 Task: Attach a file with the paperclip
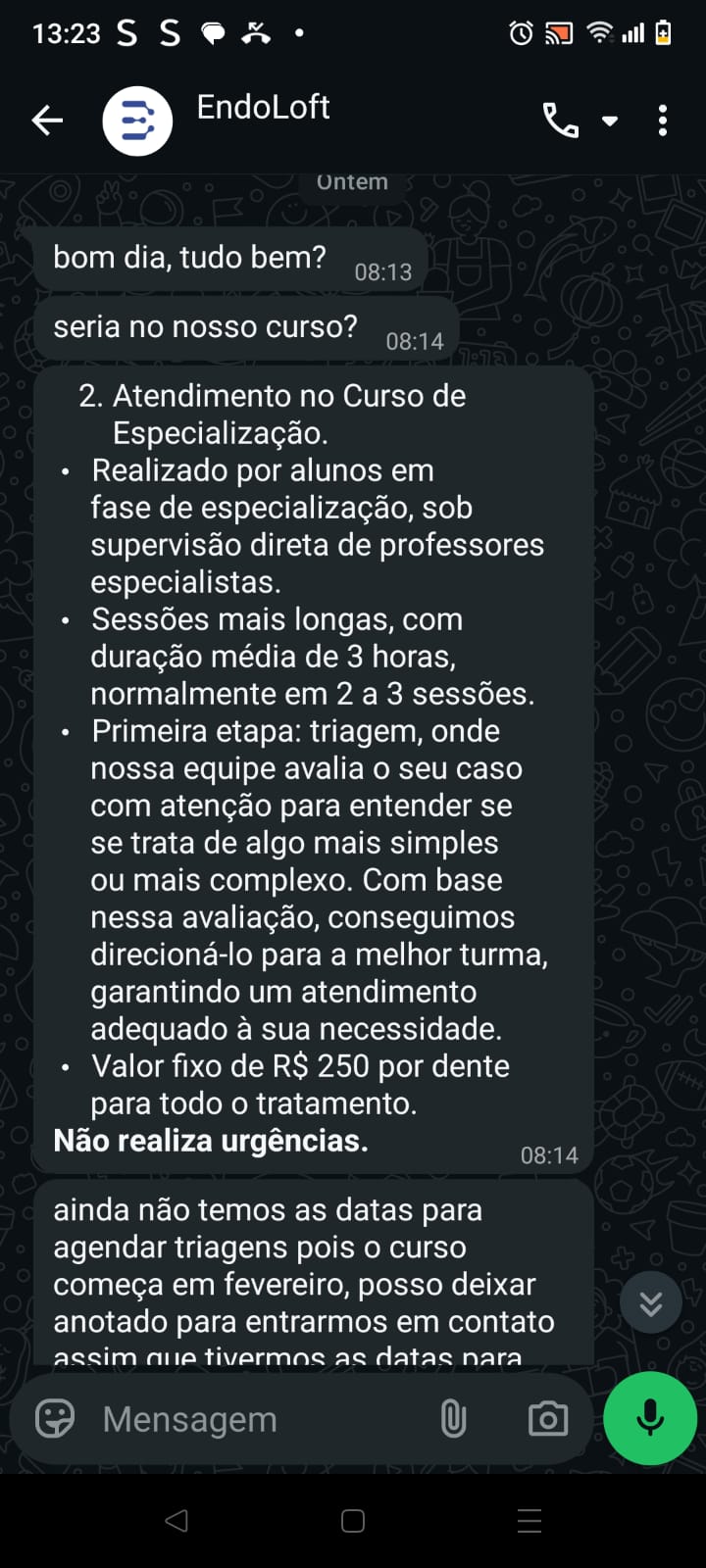click(453, 1418)
